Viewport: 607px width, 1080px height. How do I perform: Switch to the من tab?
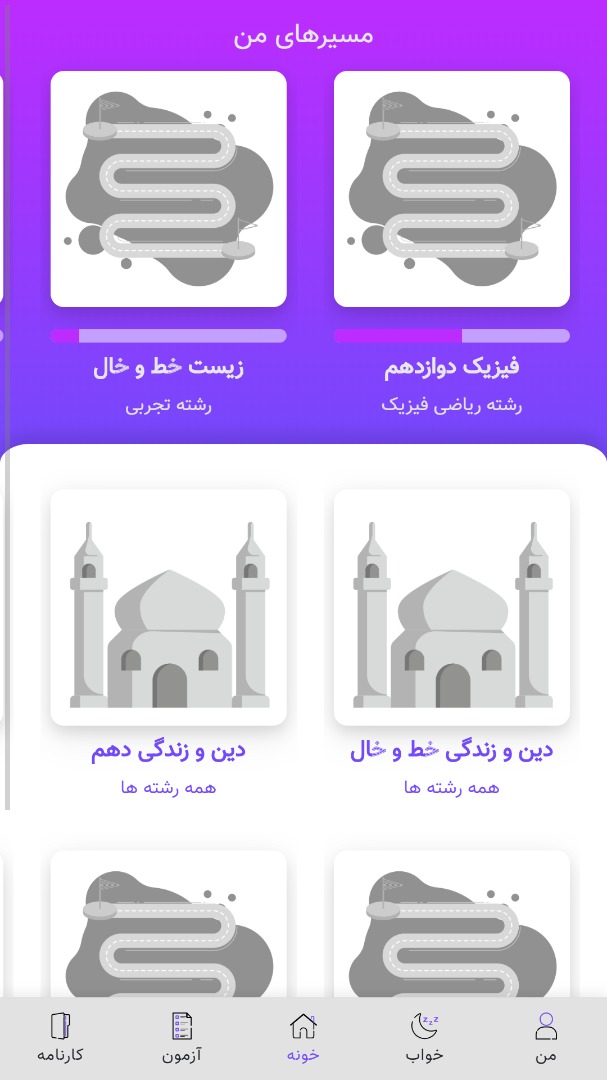pyautogui.click(x=546, y=1037)
